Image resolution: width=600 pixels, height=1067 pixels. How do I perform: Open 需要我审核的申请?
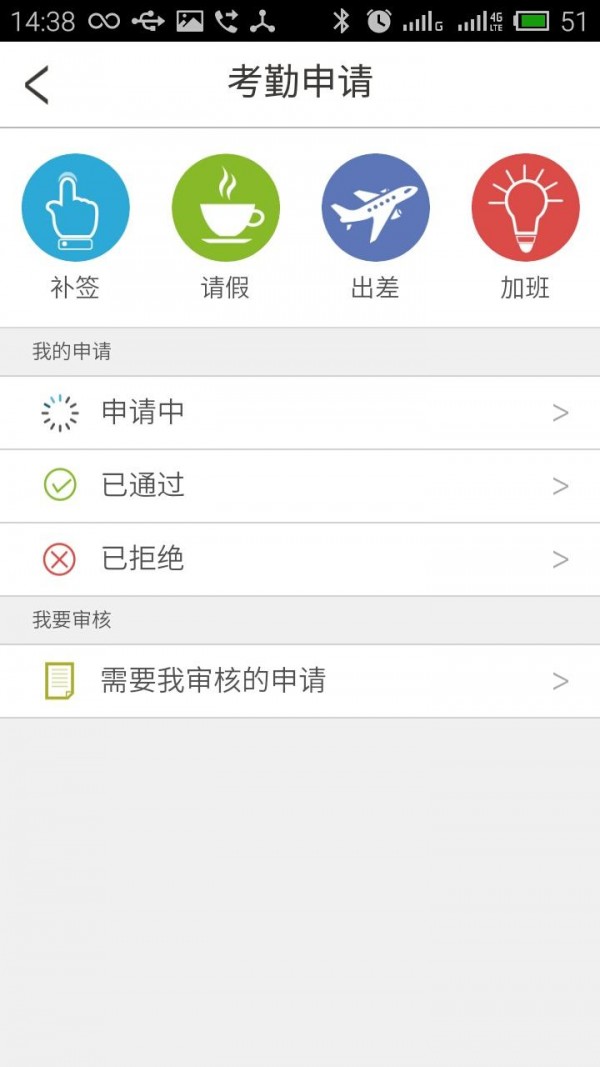(x=300, y=681)
